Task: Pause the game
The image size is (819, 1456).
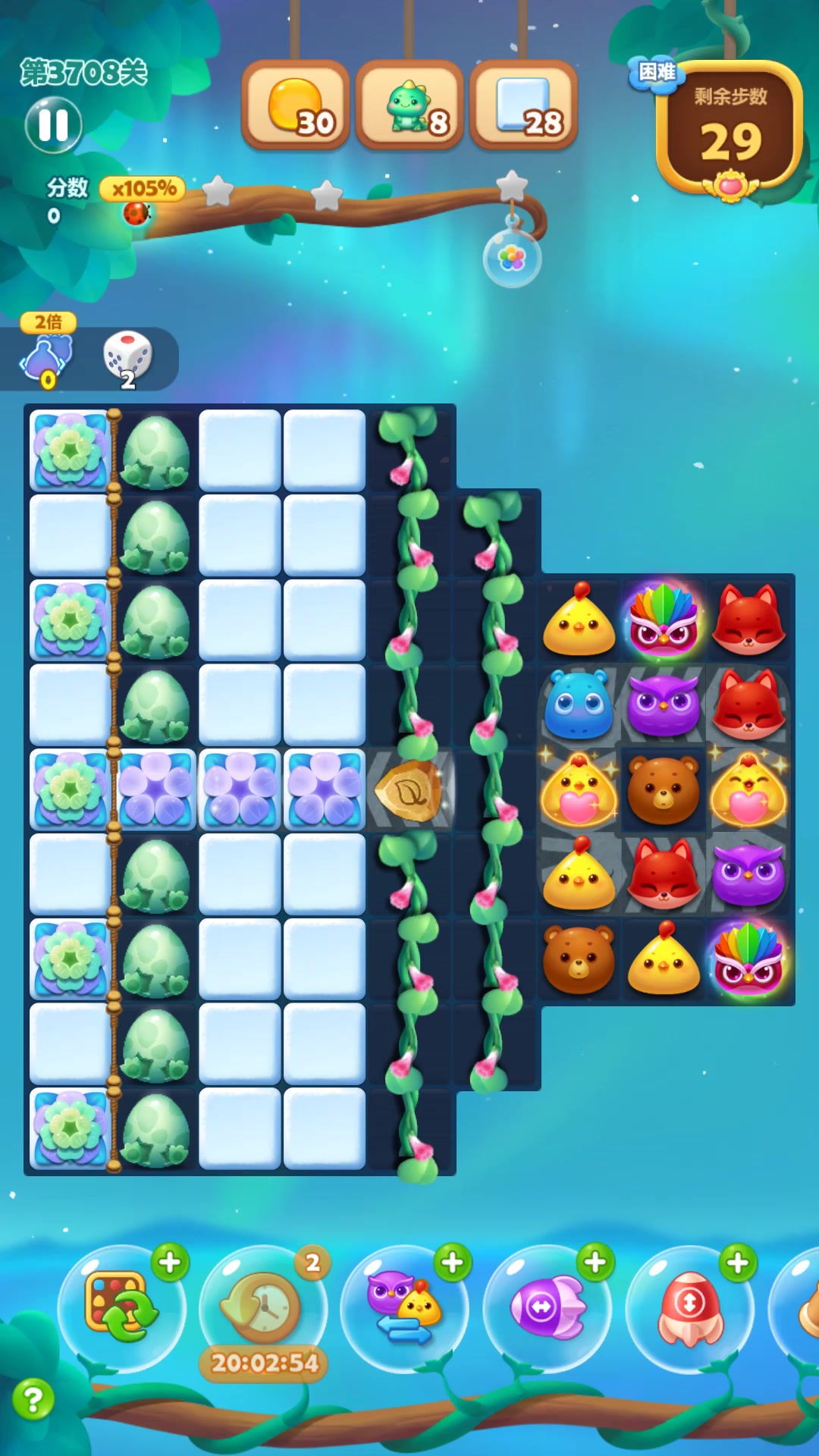Action: 53,125
